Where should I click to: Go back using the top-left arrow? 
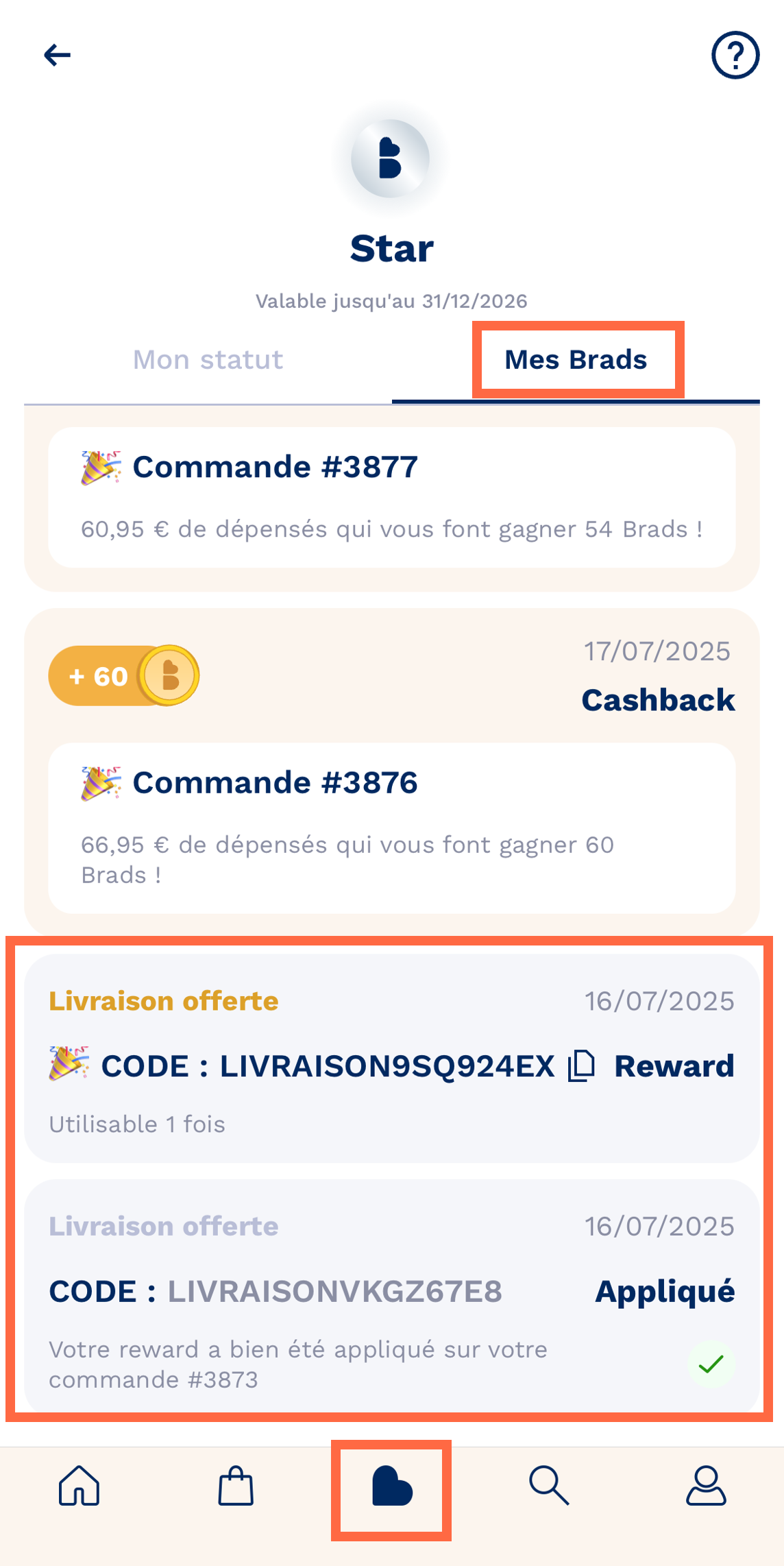pos(58,55)
